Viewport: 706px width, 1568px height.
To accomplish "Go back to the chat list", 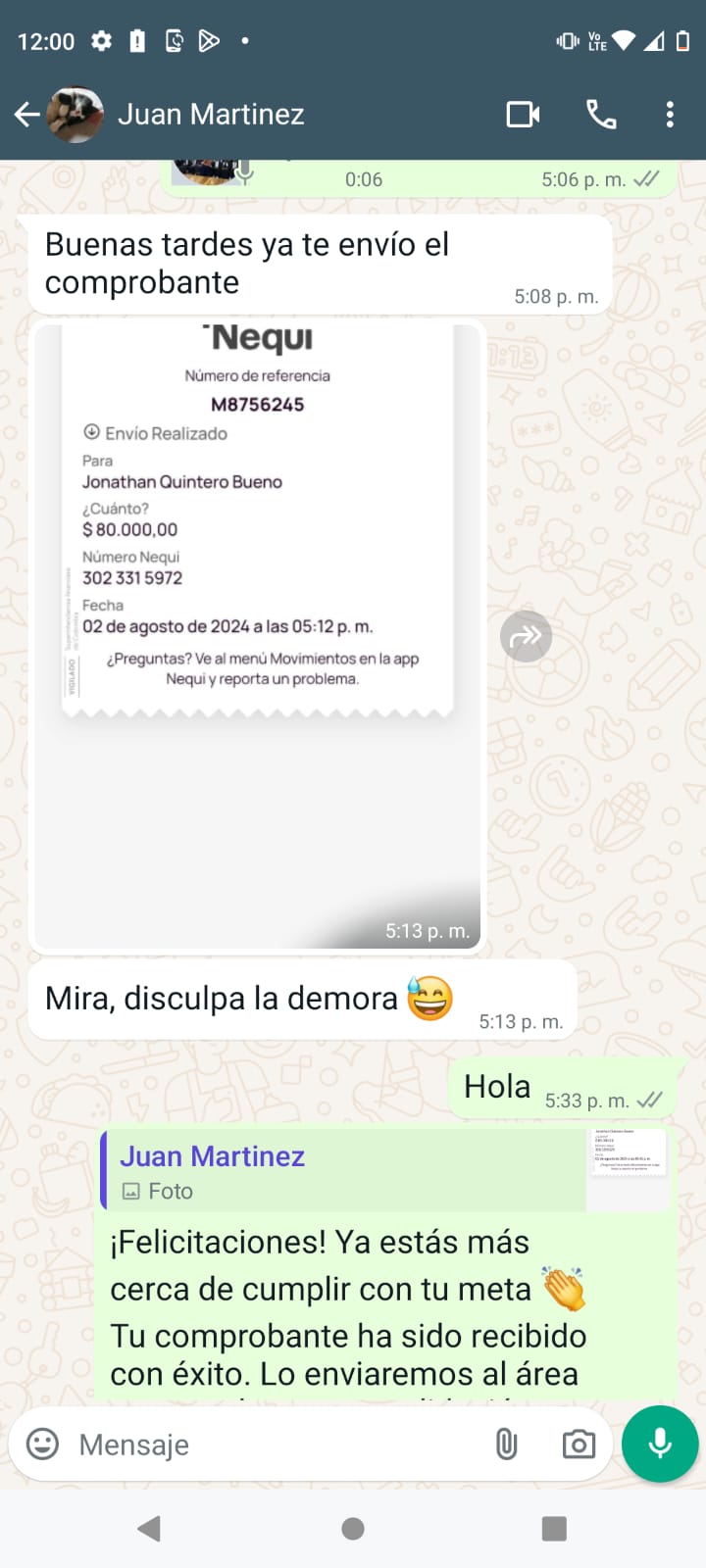I will click(26, 115).
